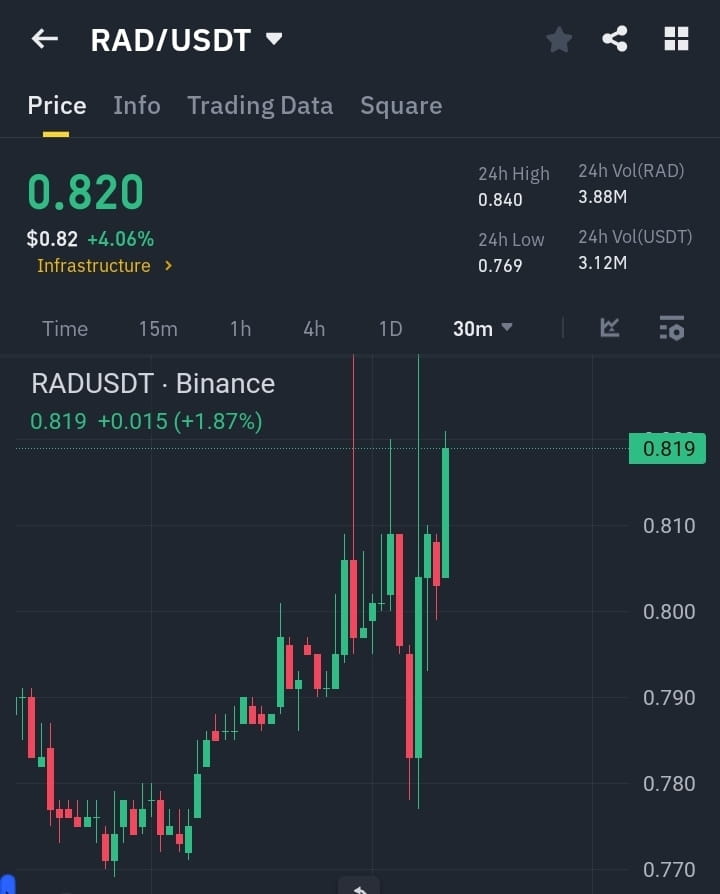Viewport: 720px width, 894px height.
Task: Open the chart indicators settings icon
Action: tap(671, 328)
